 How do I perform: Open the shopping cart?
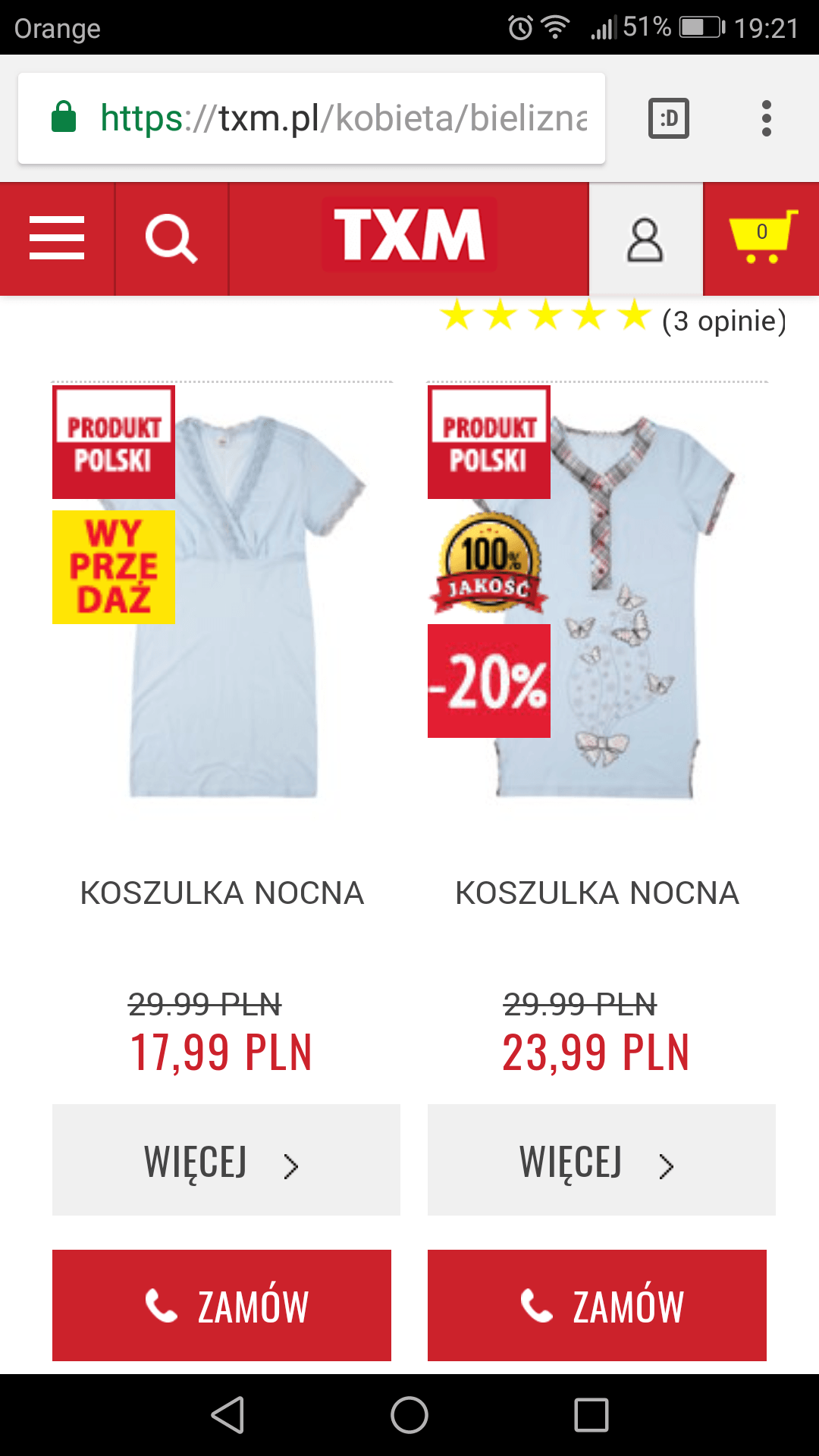(x=761, y=238)
